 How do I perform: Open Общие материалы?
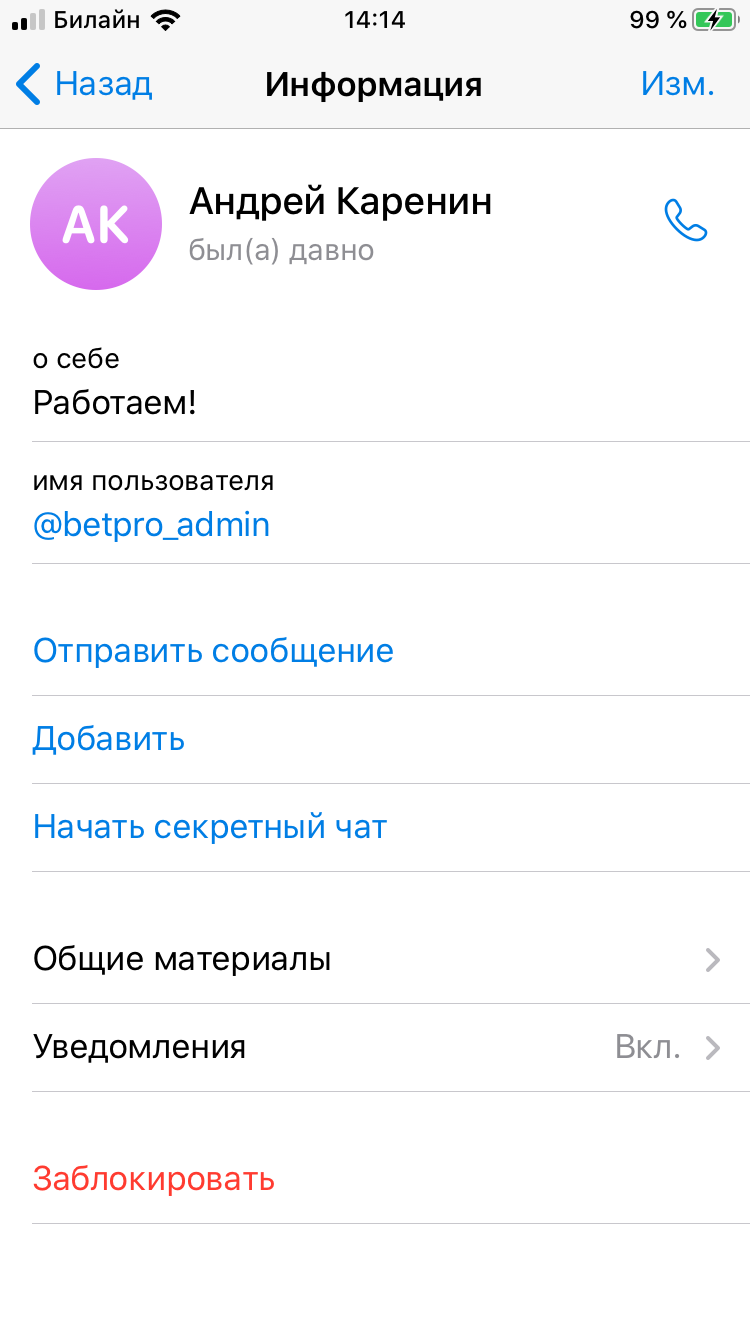tap(391, 960)
